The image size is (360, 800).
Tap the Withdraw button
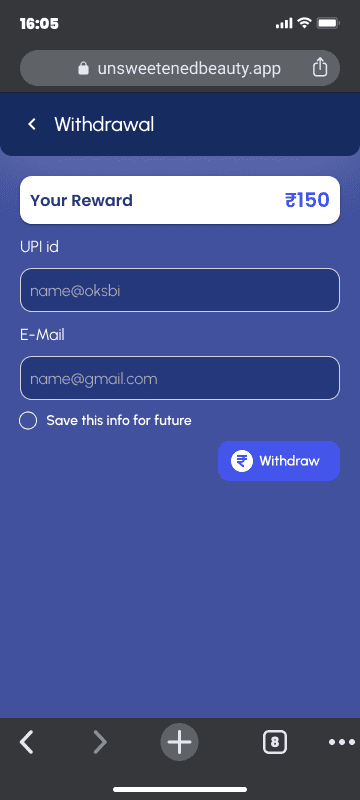point(279,461)
